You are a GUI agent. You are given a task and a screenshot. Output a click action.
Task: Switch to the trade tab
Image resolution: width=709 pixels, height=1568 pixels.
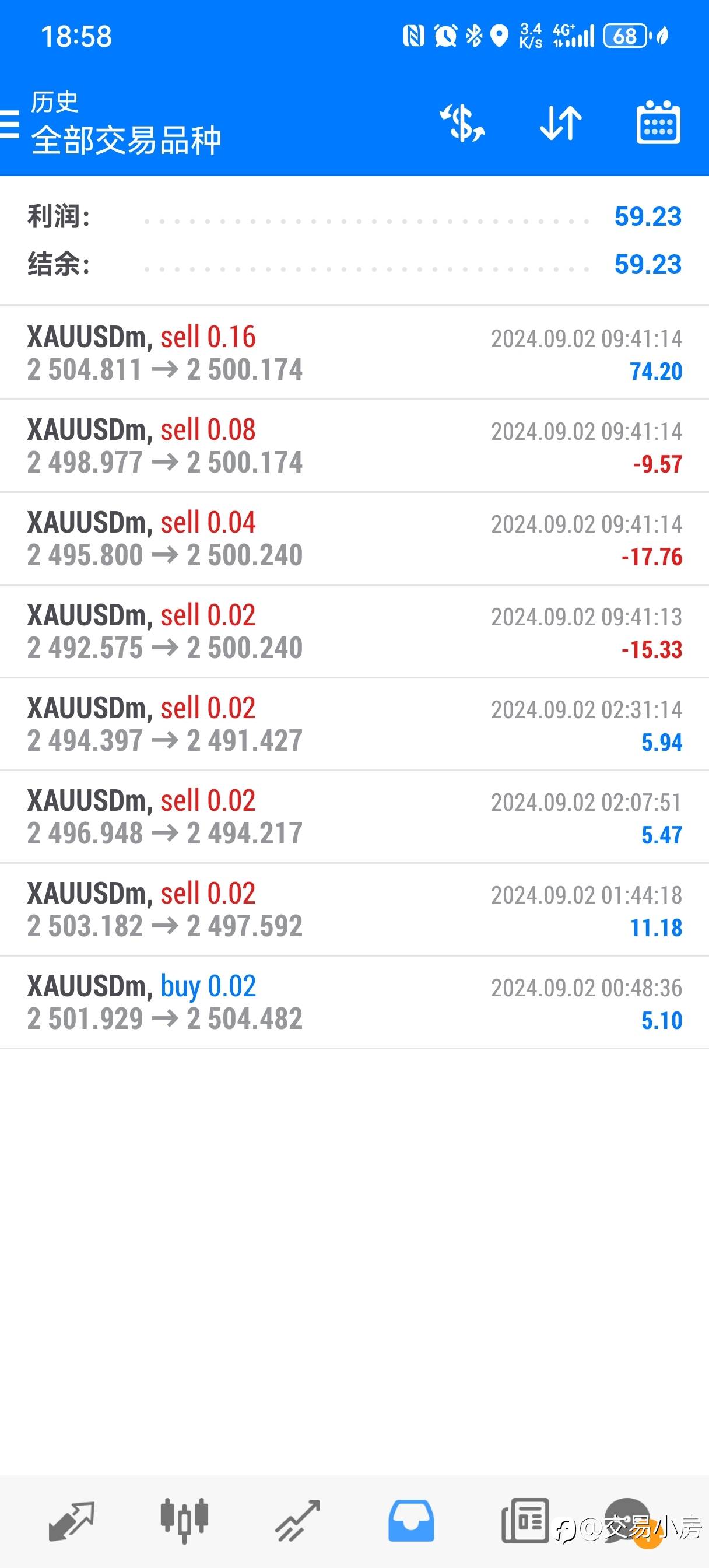pos(297,1521)
